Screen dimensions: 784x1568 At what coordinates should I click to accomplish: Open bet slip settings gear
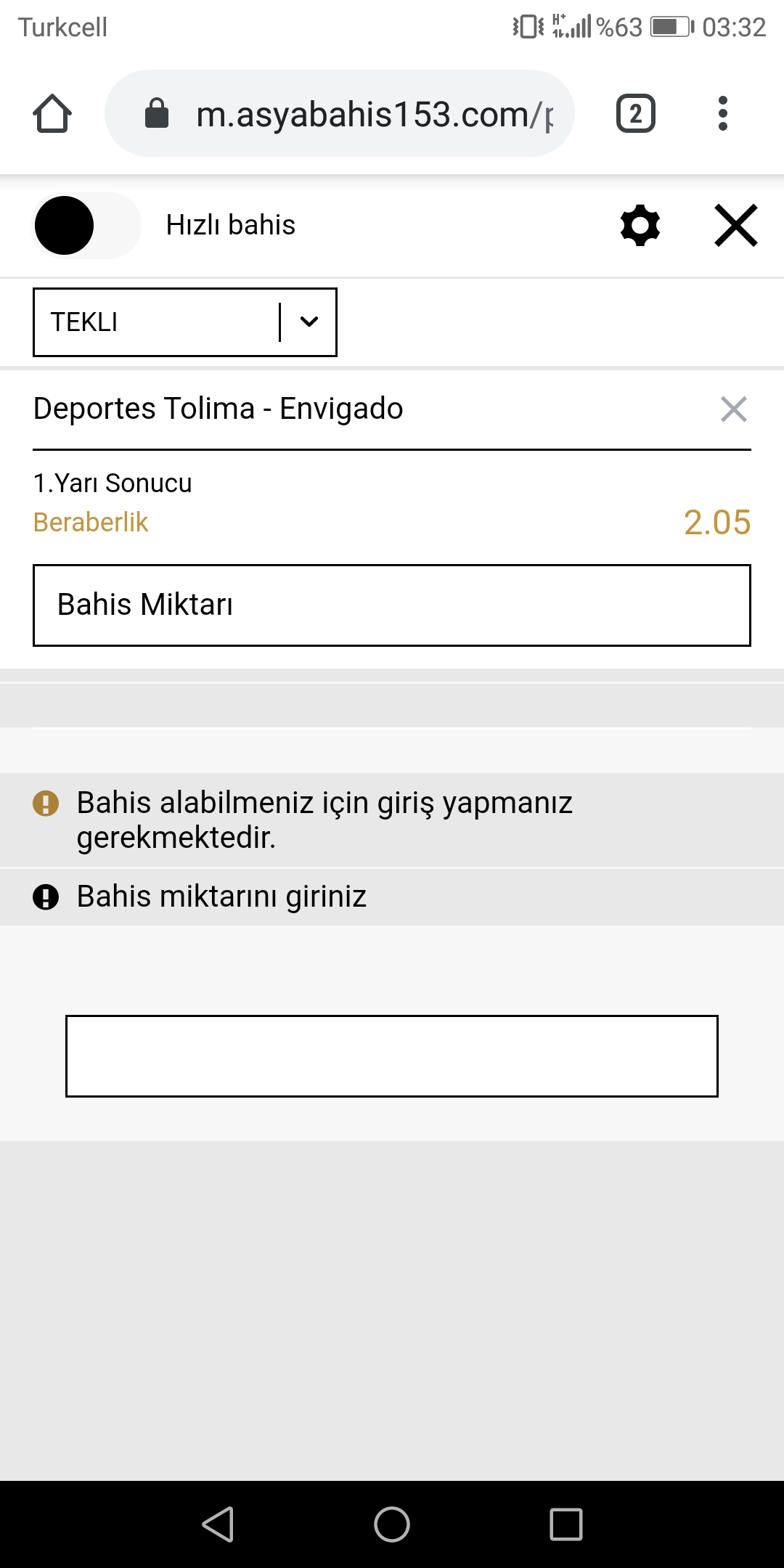point(640,226)
